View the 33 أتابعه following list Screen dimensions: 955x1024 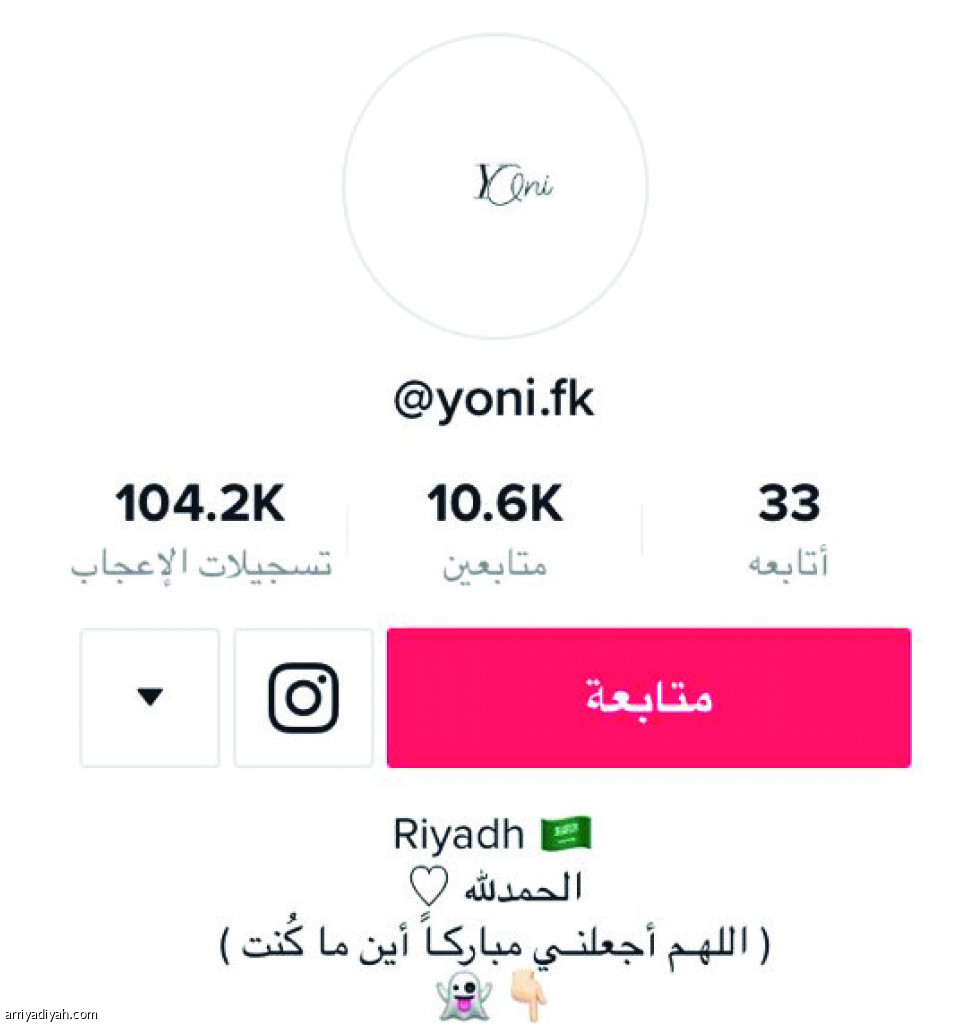pyautogui.click(x=788, y=530)
